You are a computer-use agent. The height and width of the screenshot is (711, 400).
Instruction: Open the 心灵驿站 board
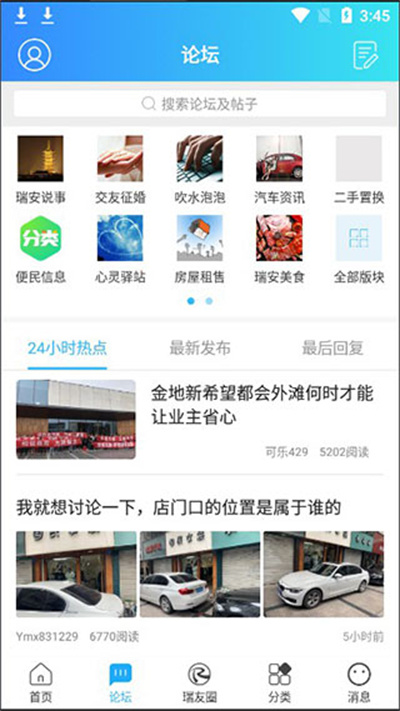coord(120,250)
